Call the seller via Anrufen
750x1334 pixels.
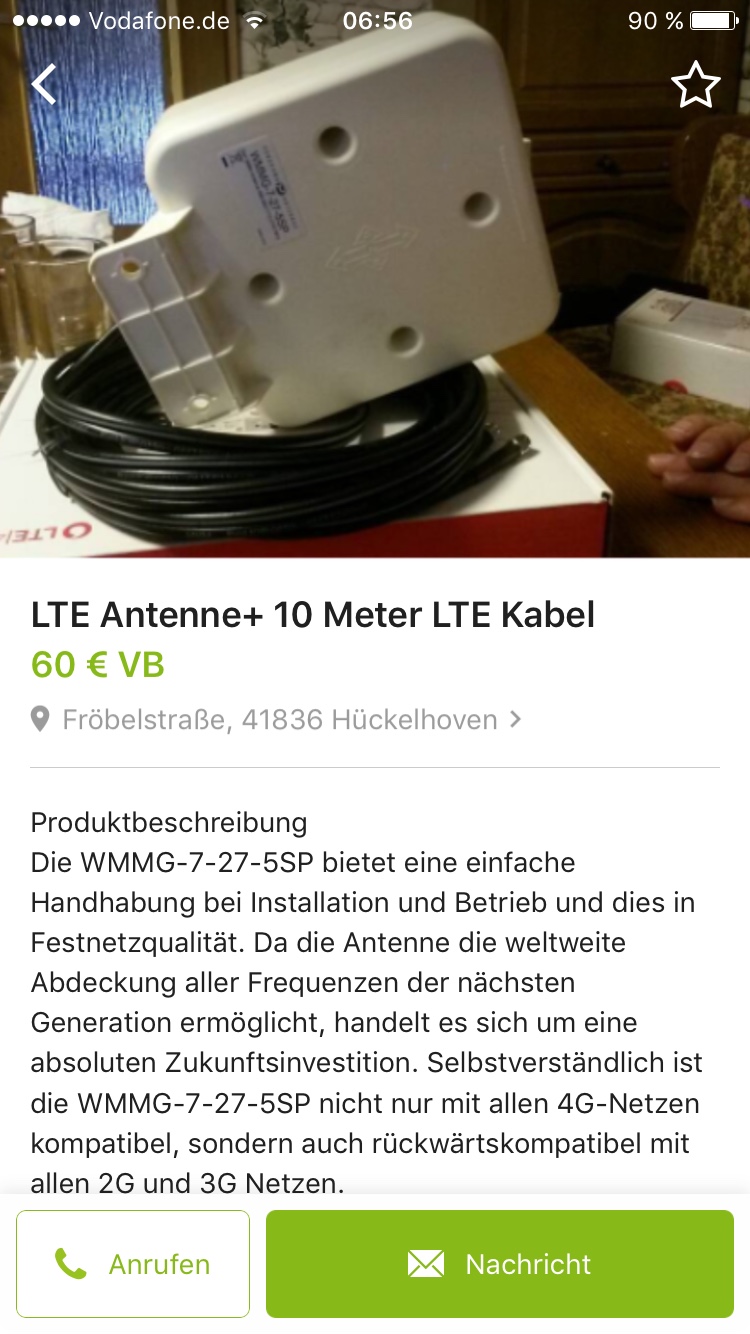[x=133, y=1264]
